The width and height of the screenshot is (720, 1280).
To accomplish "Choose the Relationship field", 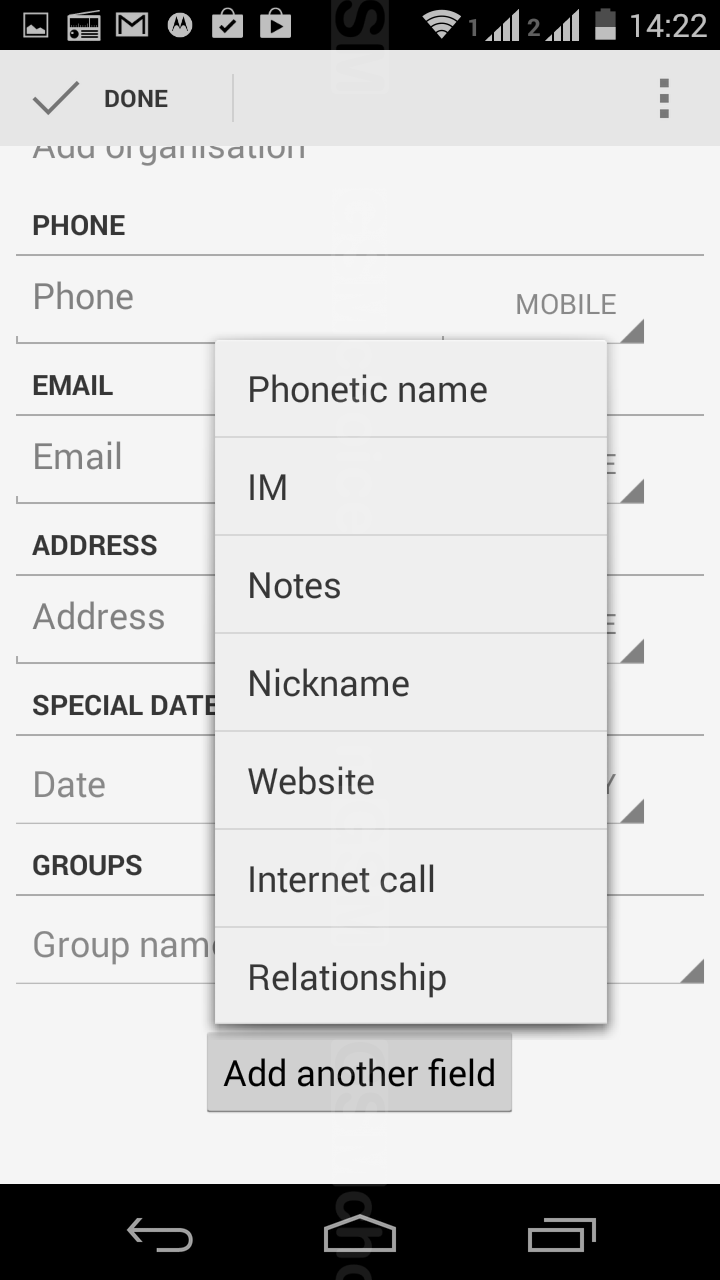I will click(x=410, y=977).
